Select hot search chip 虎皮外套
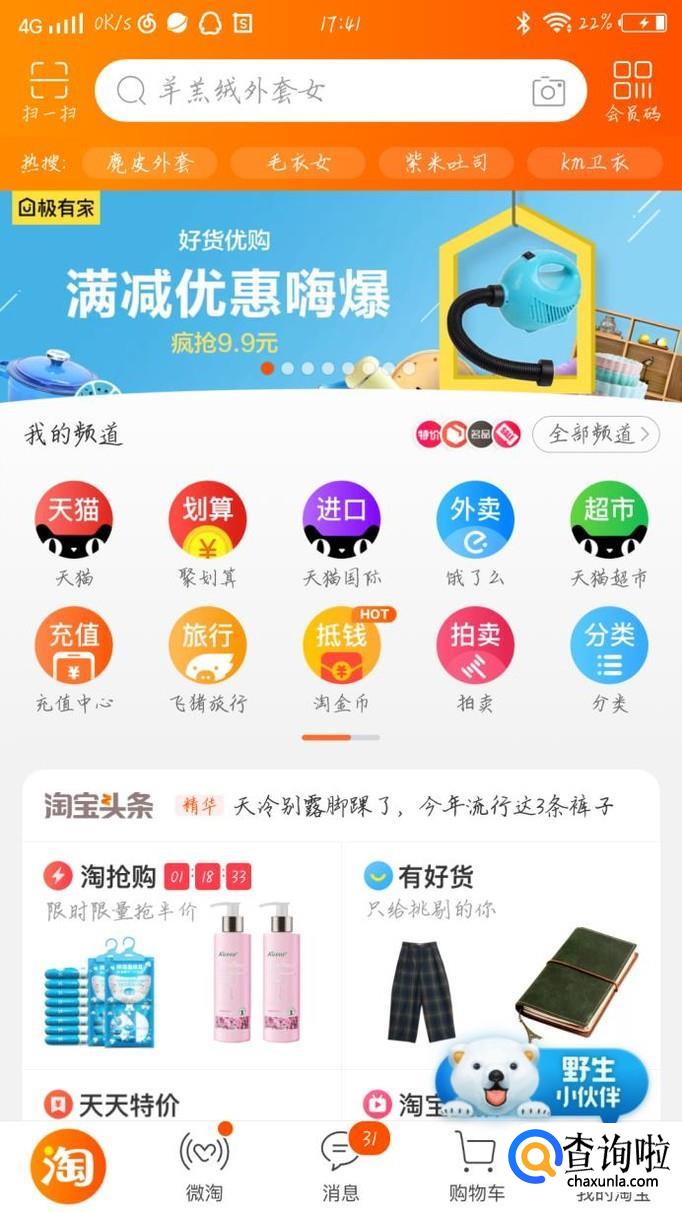The image size is (682, 1212). tap(149, 162)
